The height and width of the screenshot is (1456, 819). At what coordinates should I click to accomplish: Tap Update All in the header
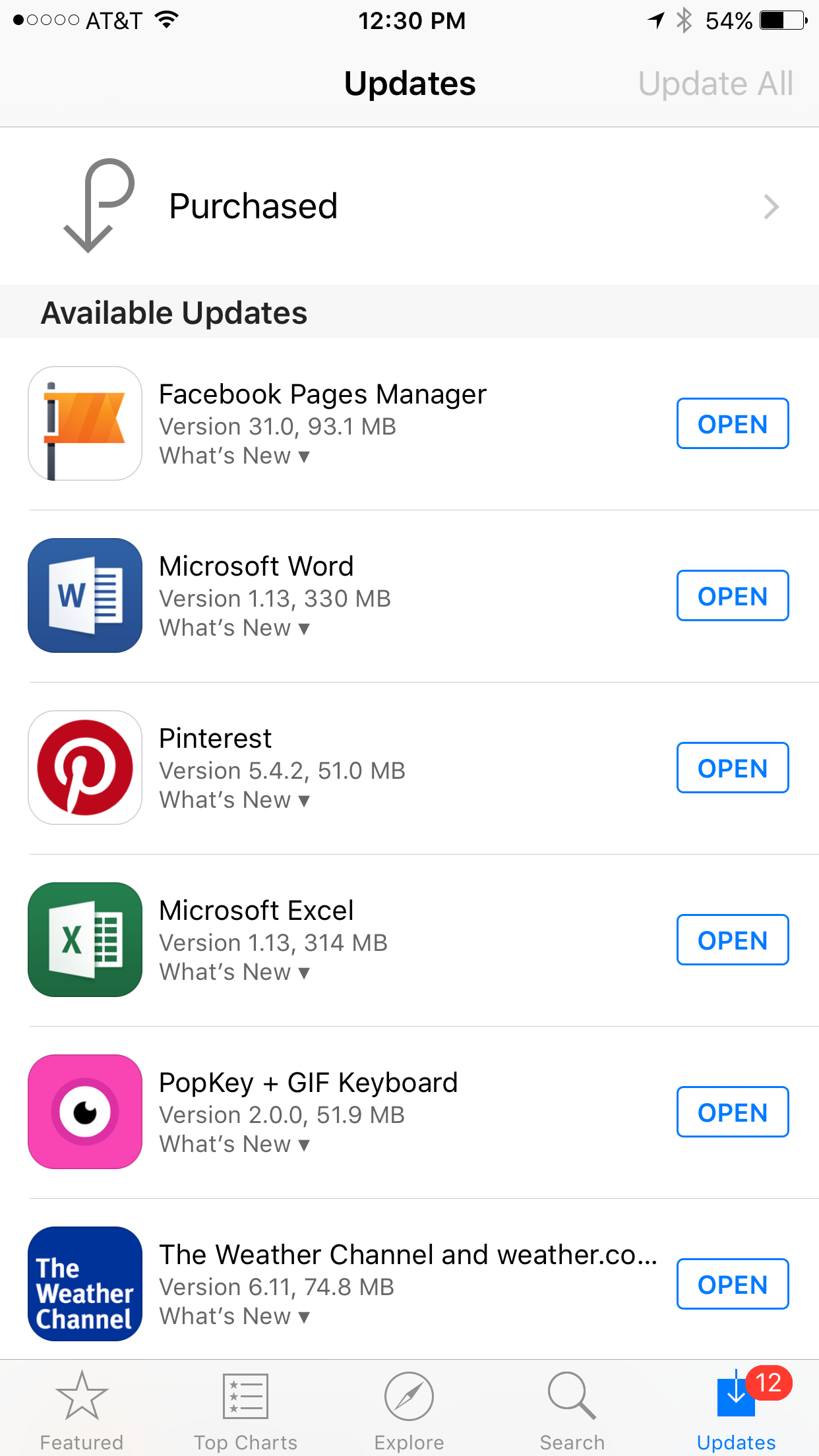click(715, 84)
